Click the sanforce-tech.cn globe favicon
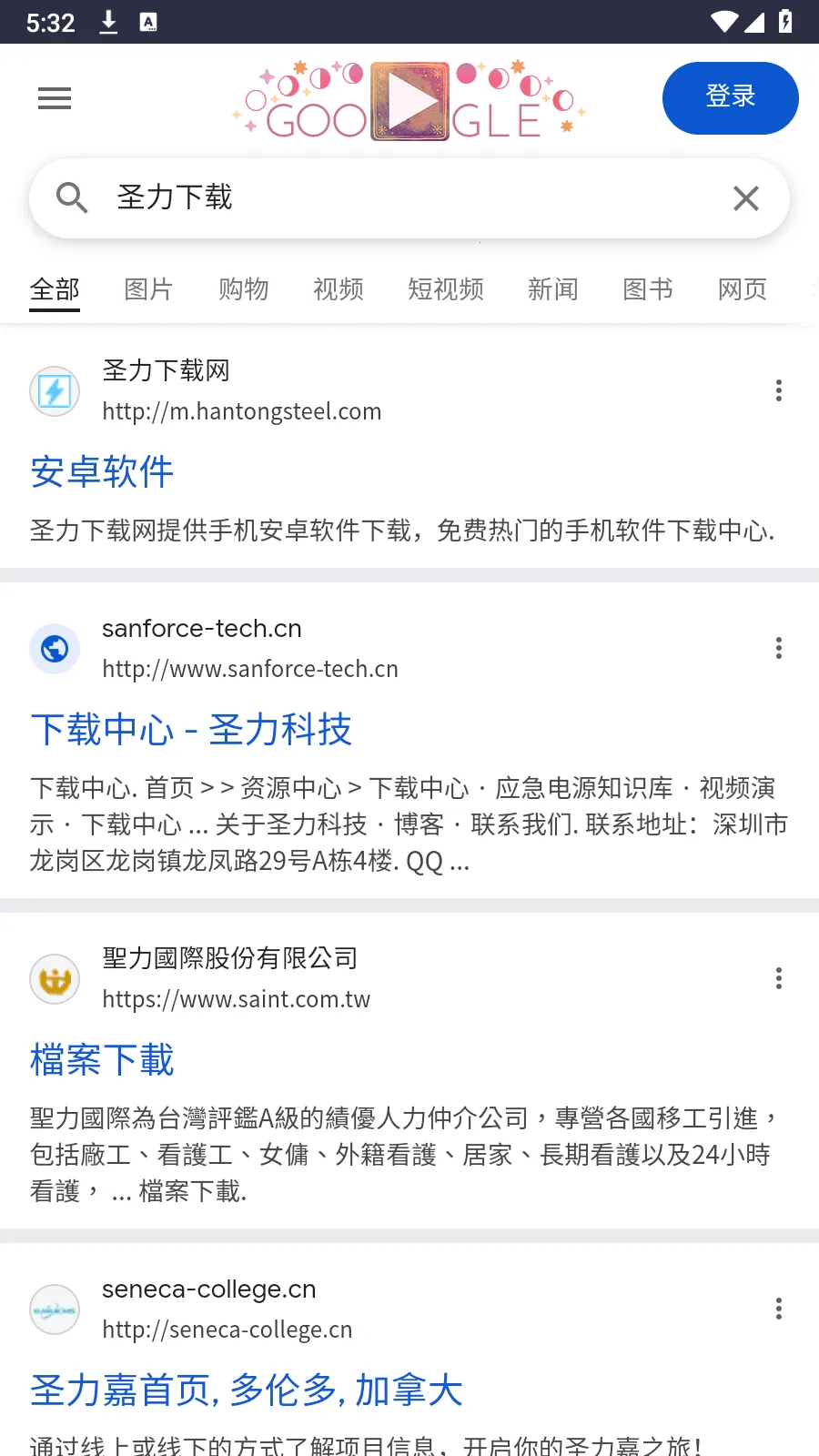This screenshot has width=819, height=1456. (55, 649)
